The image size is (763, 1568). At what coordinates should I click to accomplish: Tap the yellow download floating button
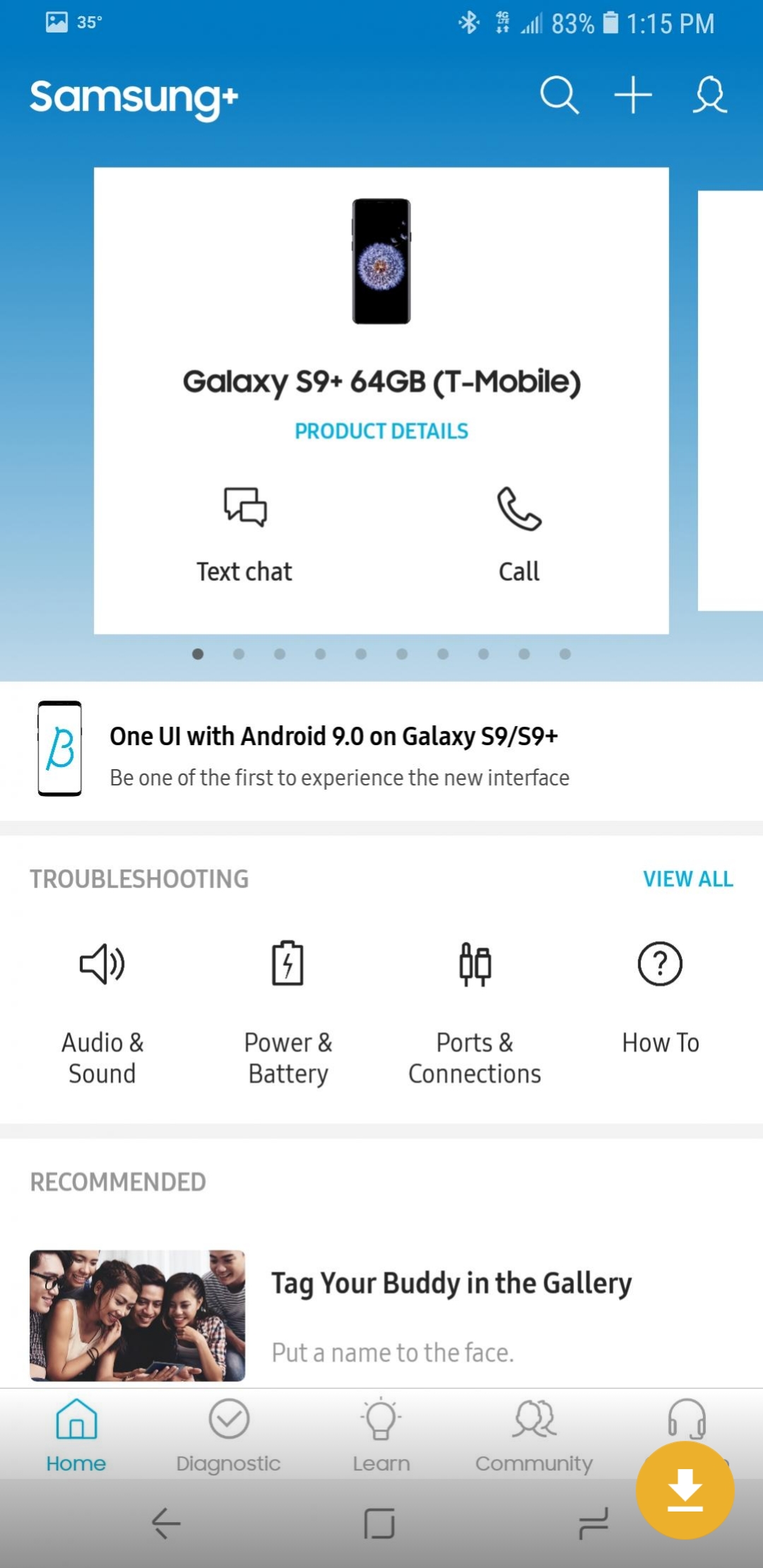(x=685, y=1490)
